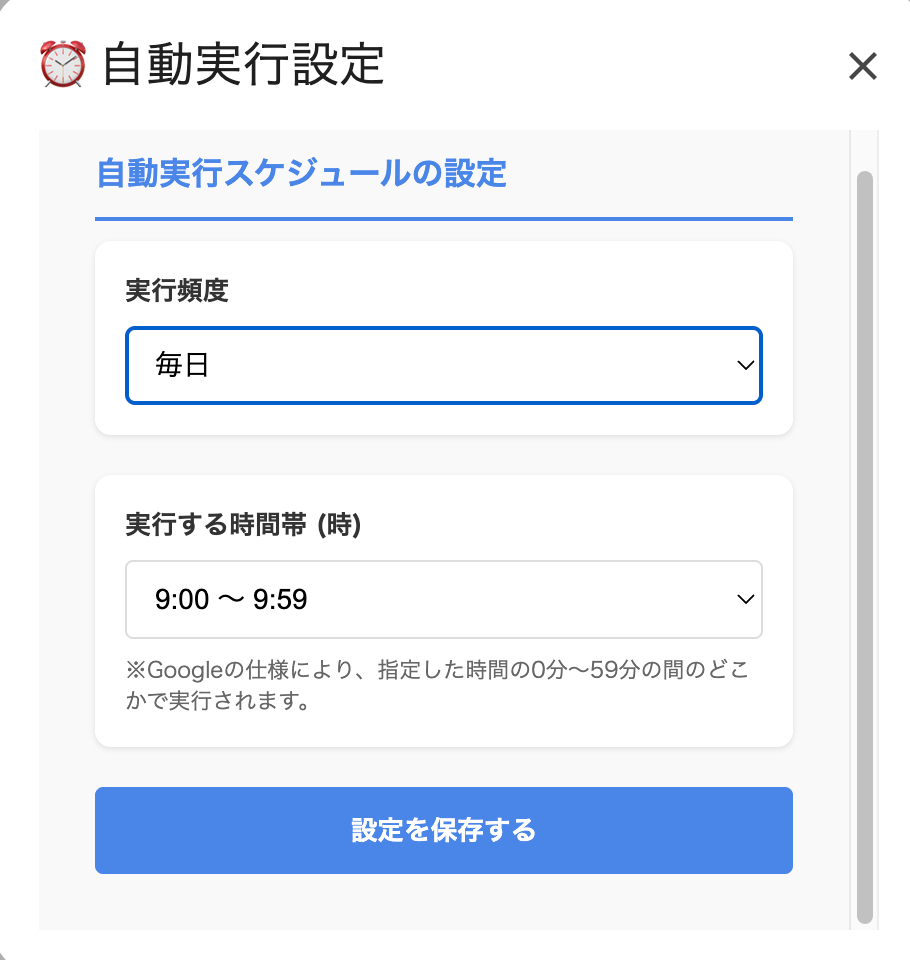Tap the 設定を保存する button
Screen dimensions: 910x960
[443, 830]
